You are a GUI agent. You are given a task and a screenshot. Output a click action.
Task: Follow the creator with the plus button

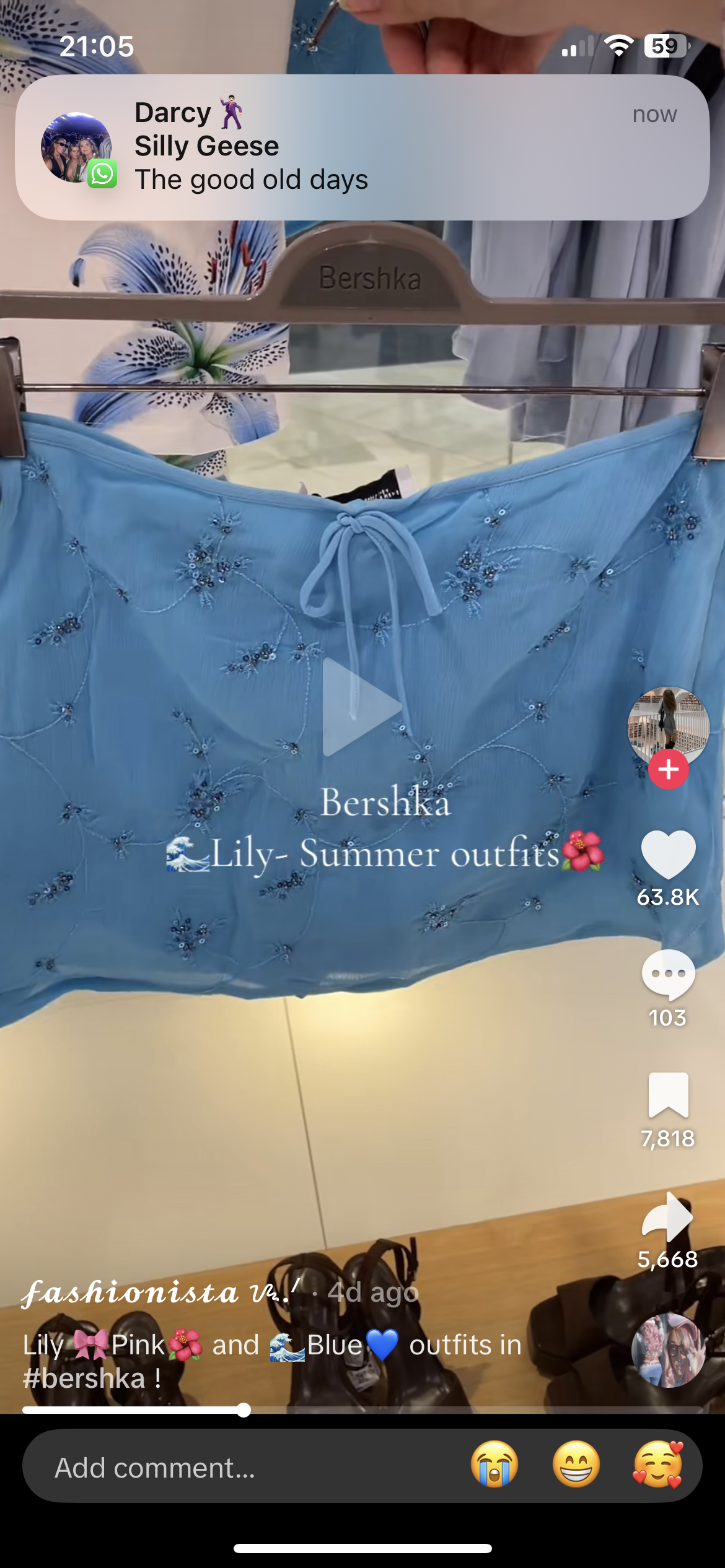(668, 770)
